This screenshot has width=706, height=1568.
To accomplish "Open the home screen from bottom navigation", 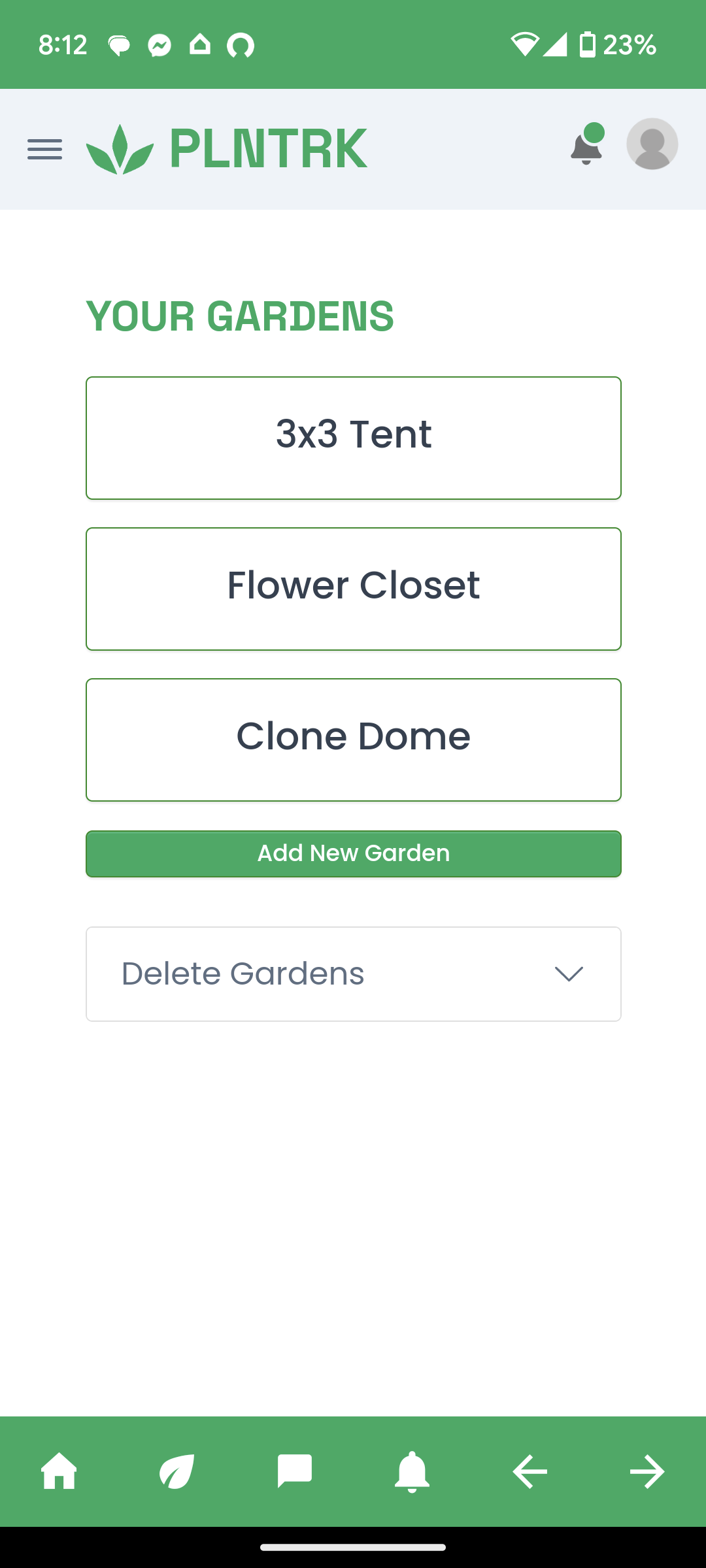I will click(x=58, y=1472).
